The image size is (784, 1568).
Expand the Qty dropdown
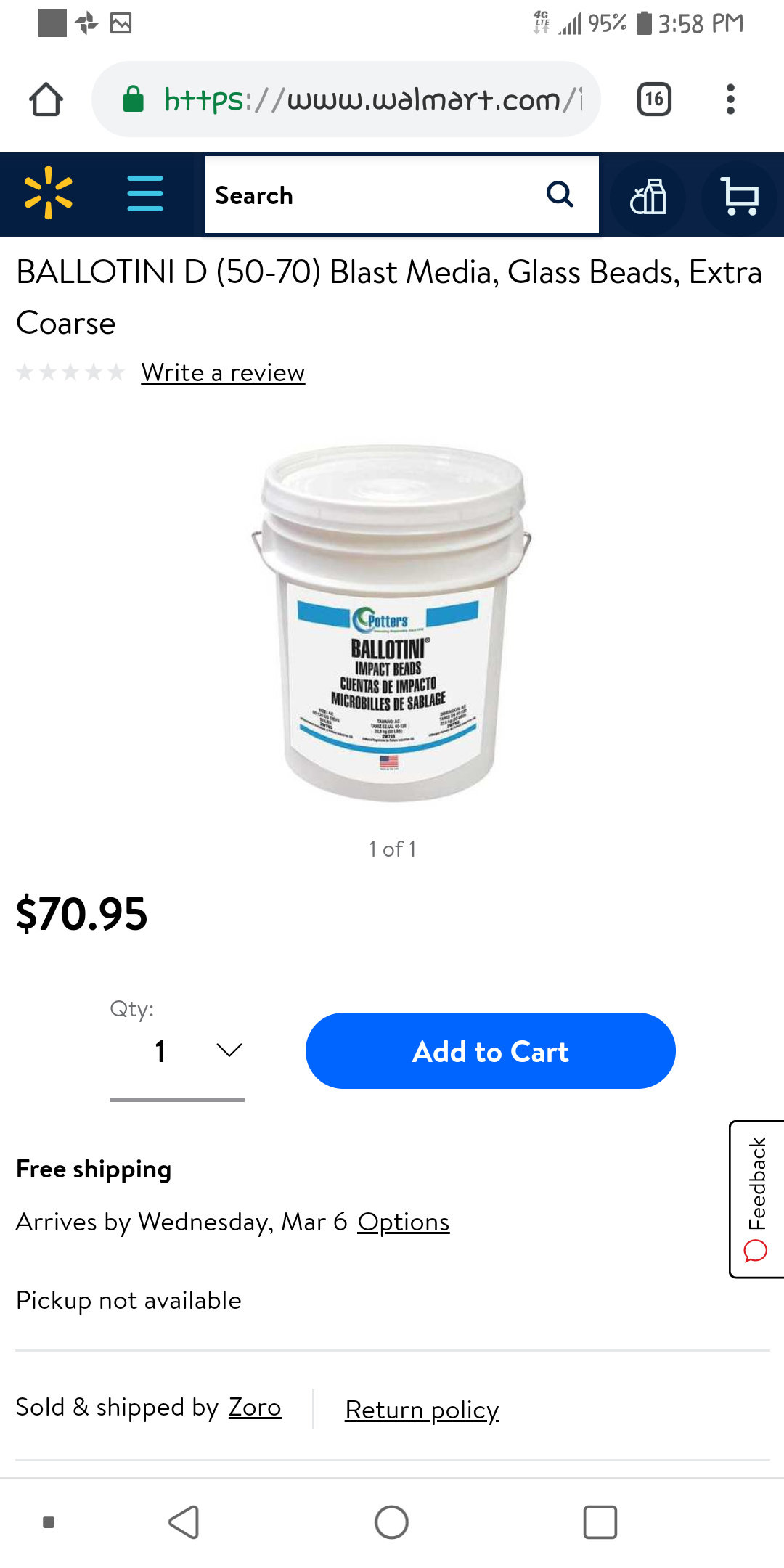click(x=177, y=1051)
